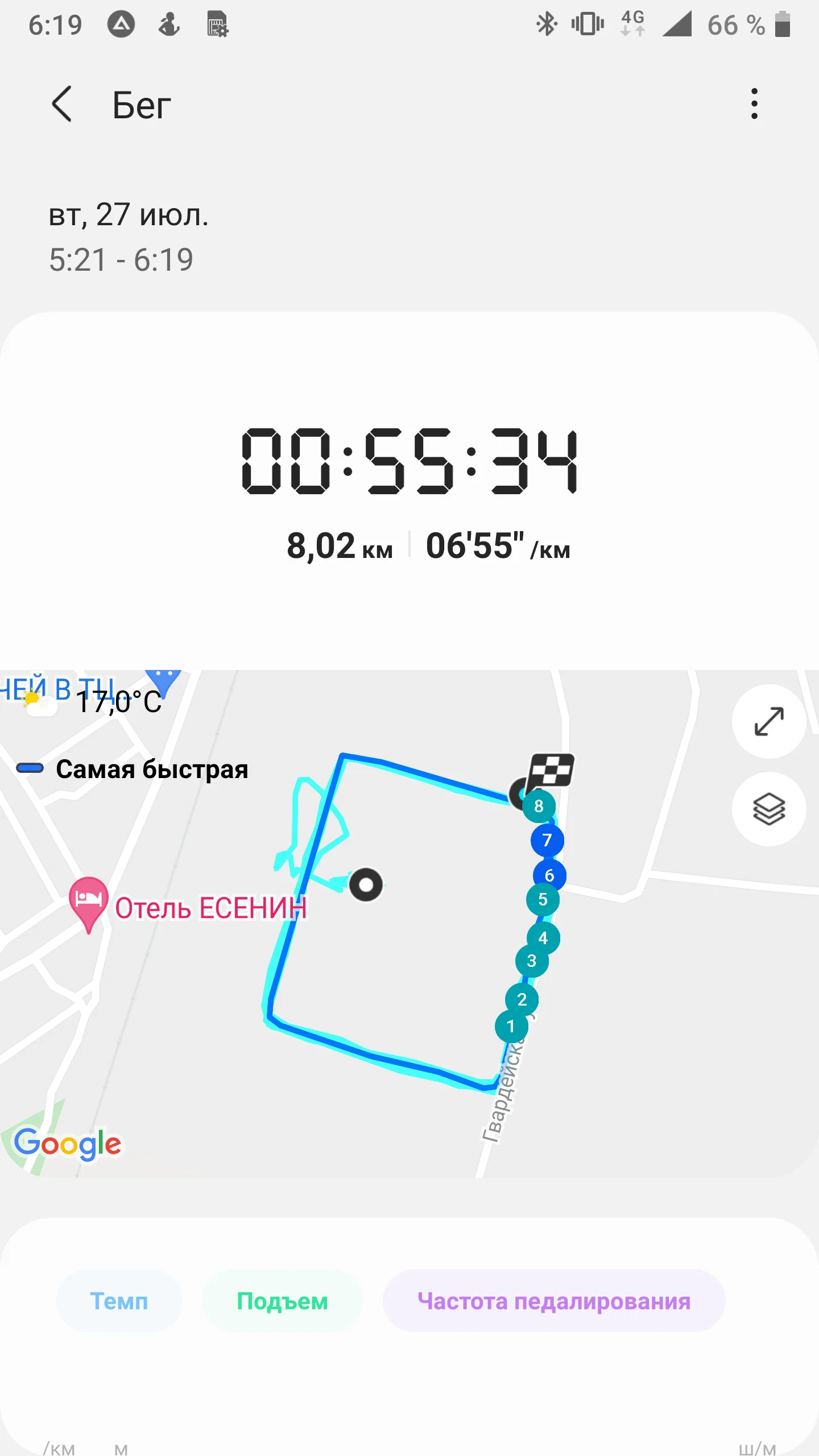Tap kilometer marker 1 on the route
The image size is (819, 1456).
coord(511,1026)
